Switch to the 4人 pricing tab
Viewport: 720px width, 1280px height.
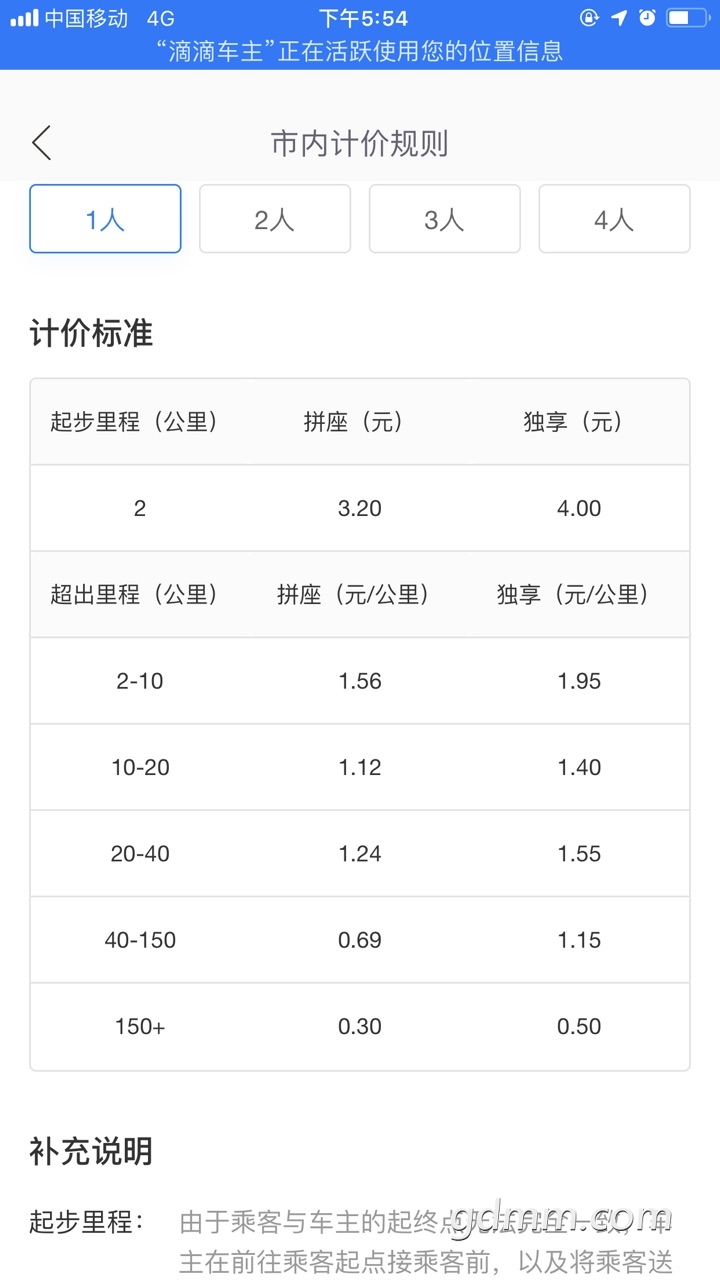click(x=614, y=219)
